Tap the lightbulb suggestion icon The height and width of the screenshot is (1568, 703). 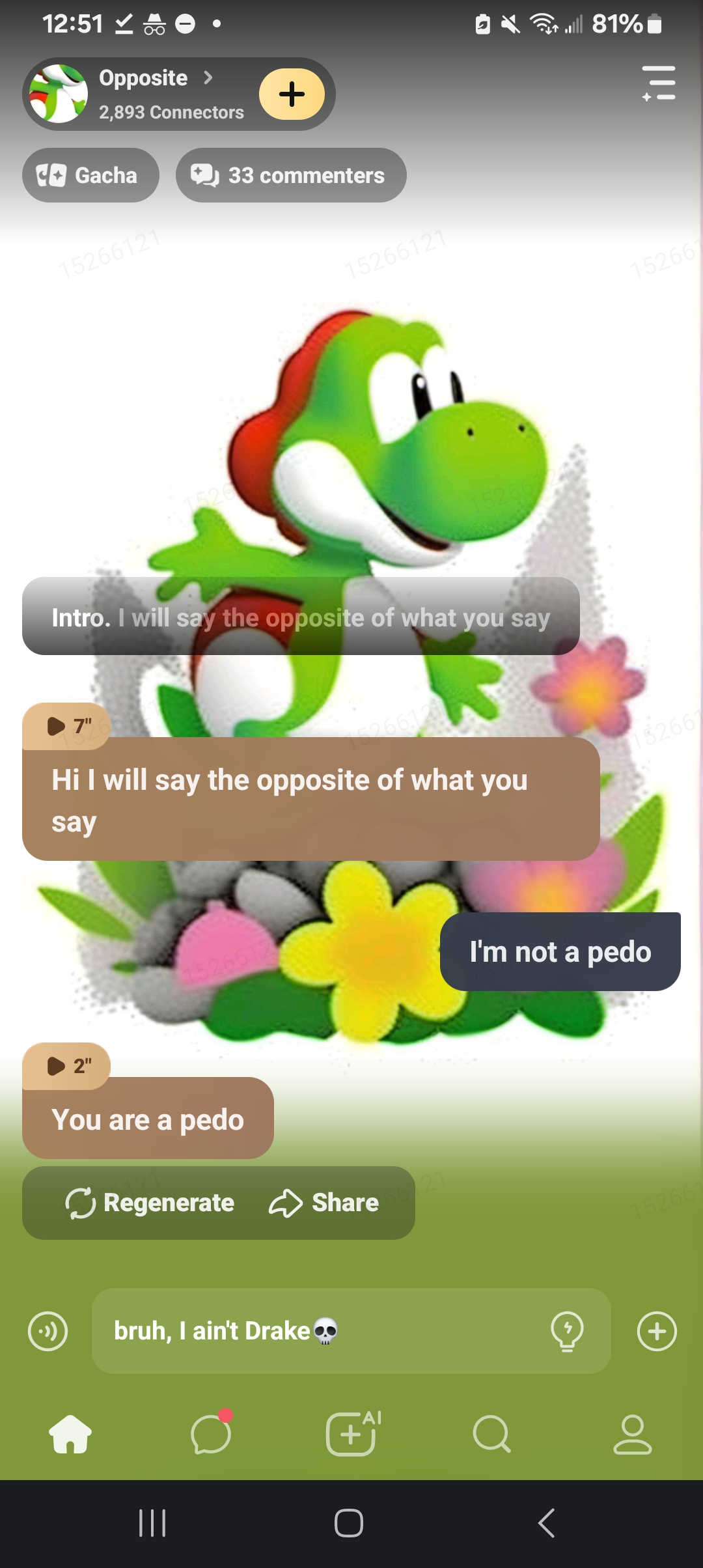pos(567,1331)
